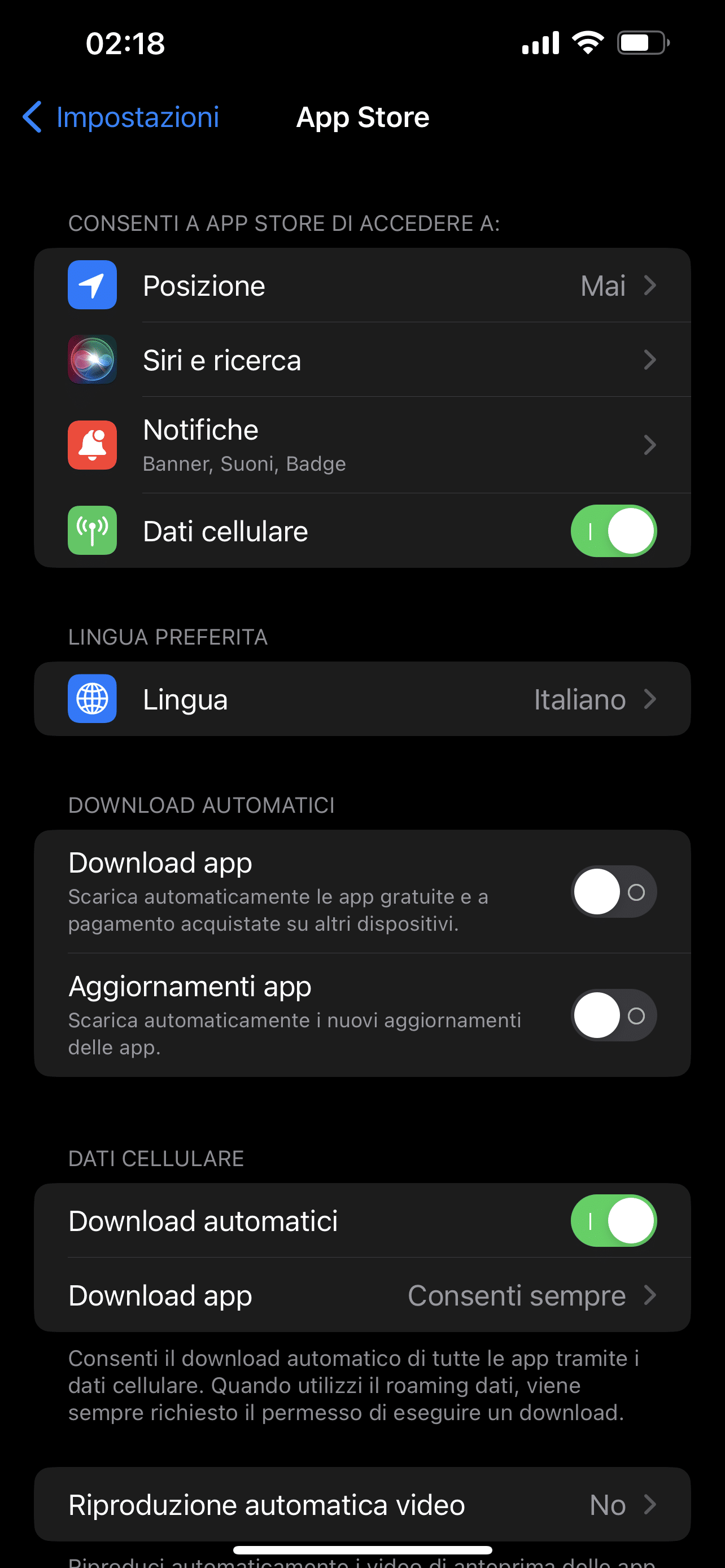Enable automatic Download app switch
The height and width of the screenshot is (1568, 725).
pos(613,892)
